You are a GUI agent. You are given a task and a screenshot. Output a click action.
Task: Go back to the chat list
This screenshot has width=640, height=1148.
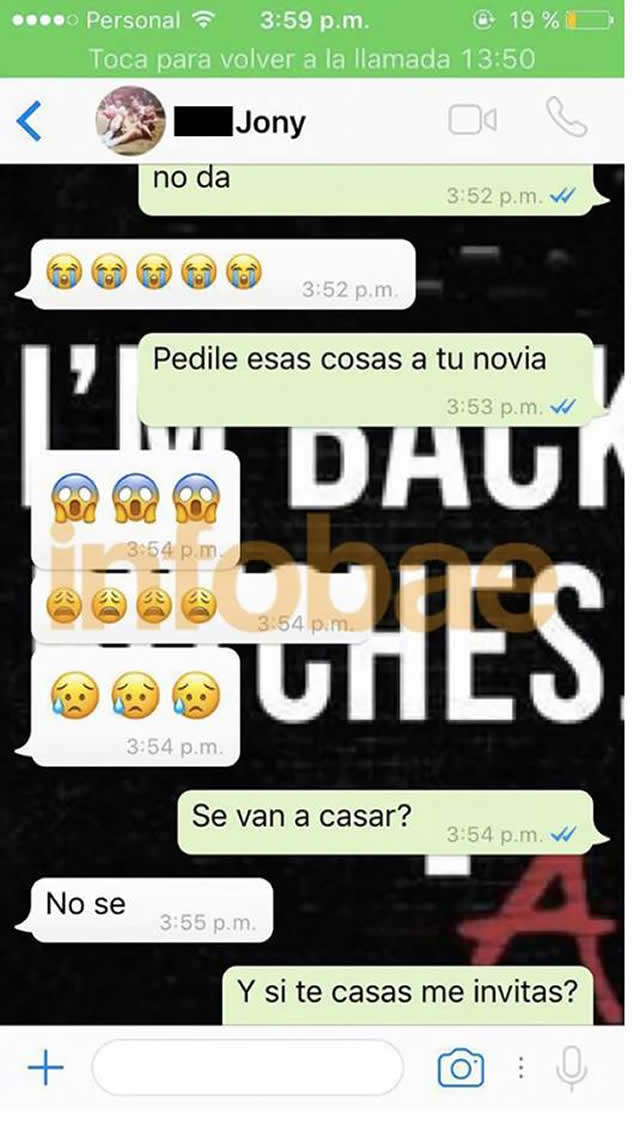30,121
